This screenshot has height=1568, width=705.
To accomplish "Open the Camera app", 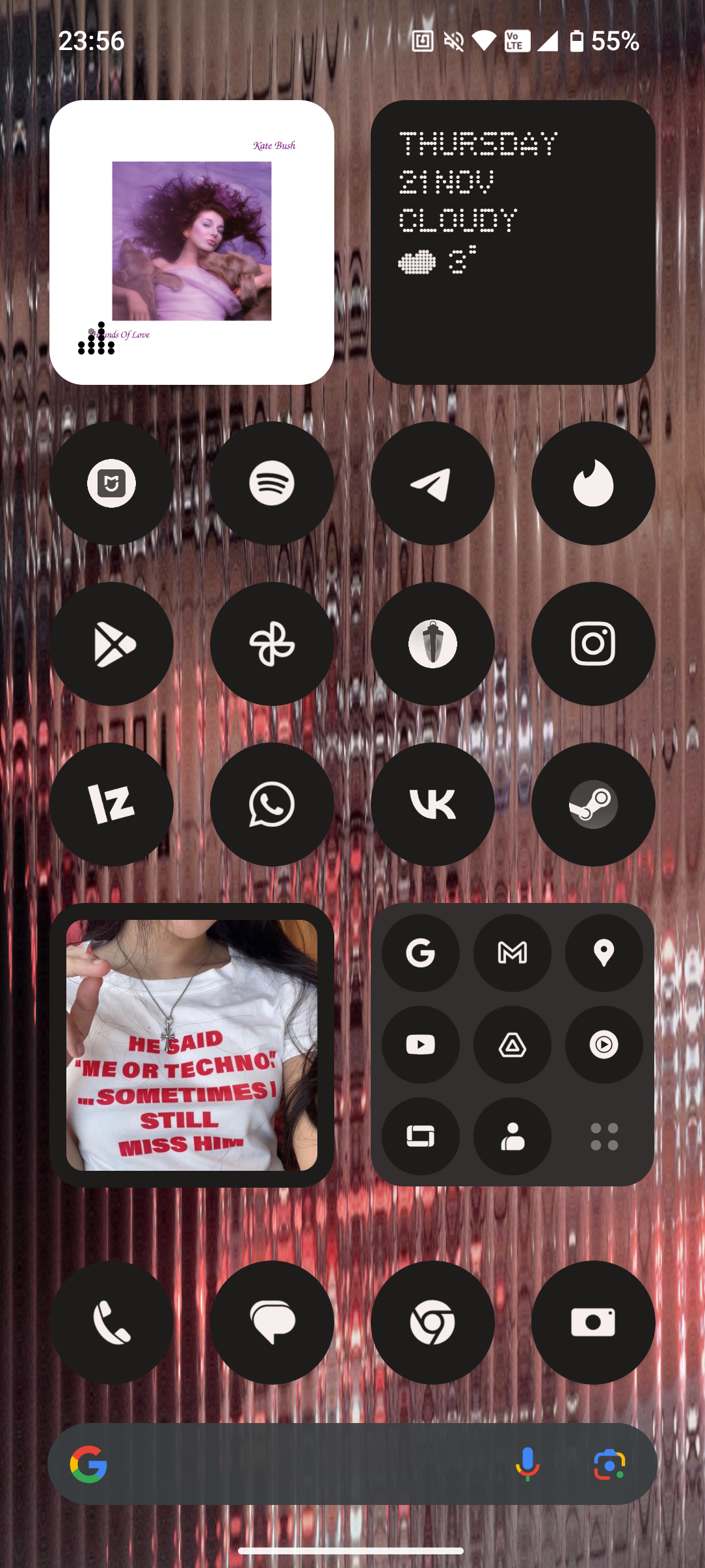I will point(593,1322).
